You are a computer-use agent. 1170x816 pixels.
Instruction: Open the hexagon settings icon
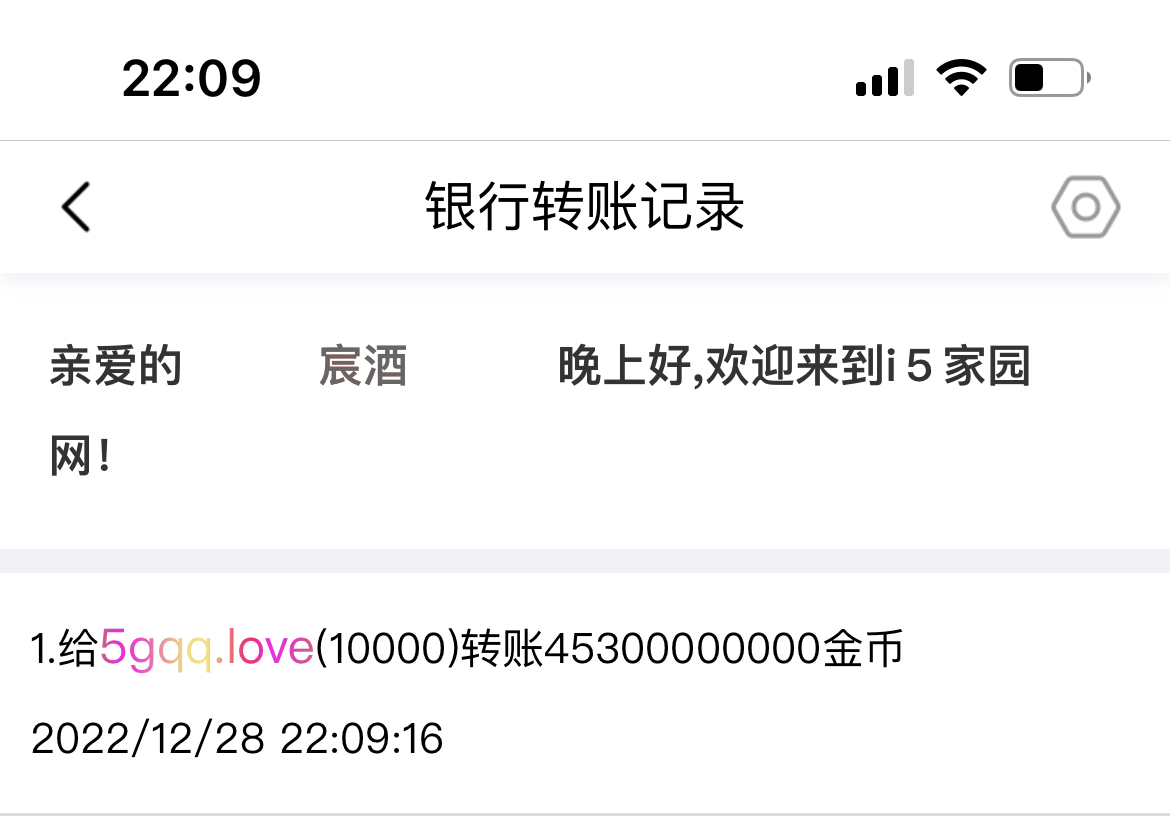(x=1085, y=207)
